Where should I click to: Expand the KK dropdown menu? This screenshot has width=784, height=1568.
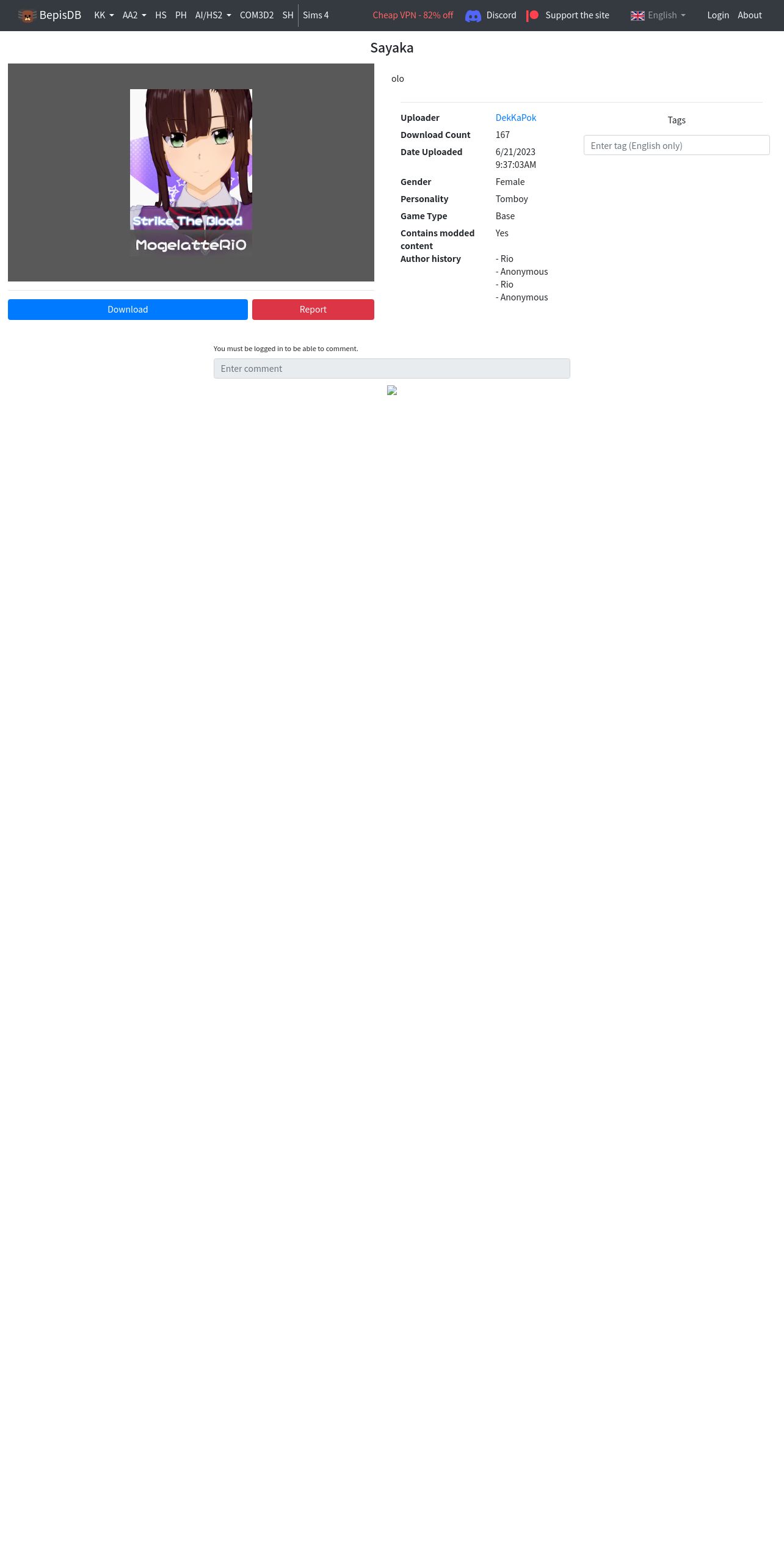(x=104, y=15)
